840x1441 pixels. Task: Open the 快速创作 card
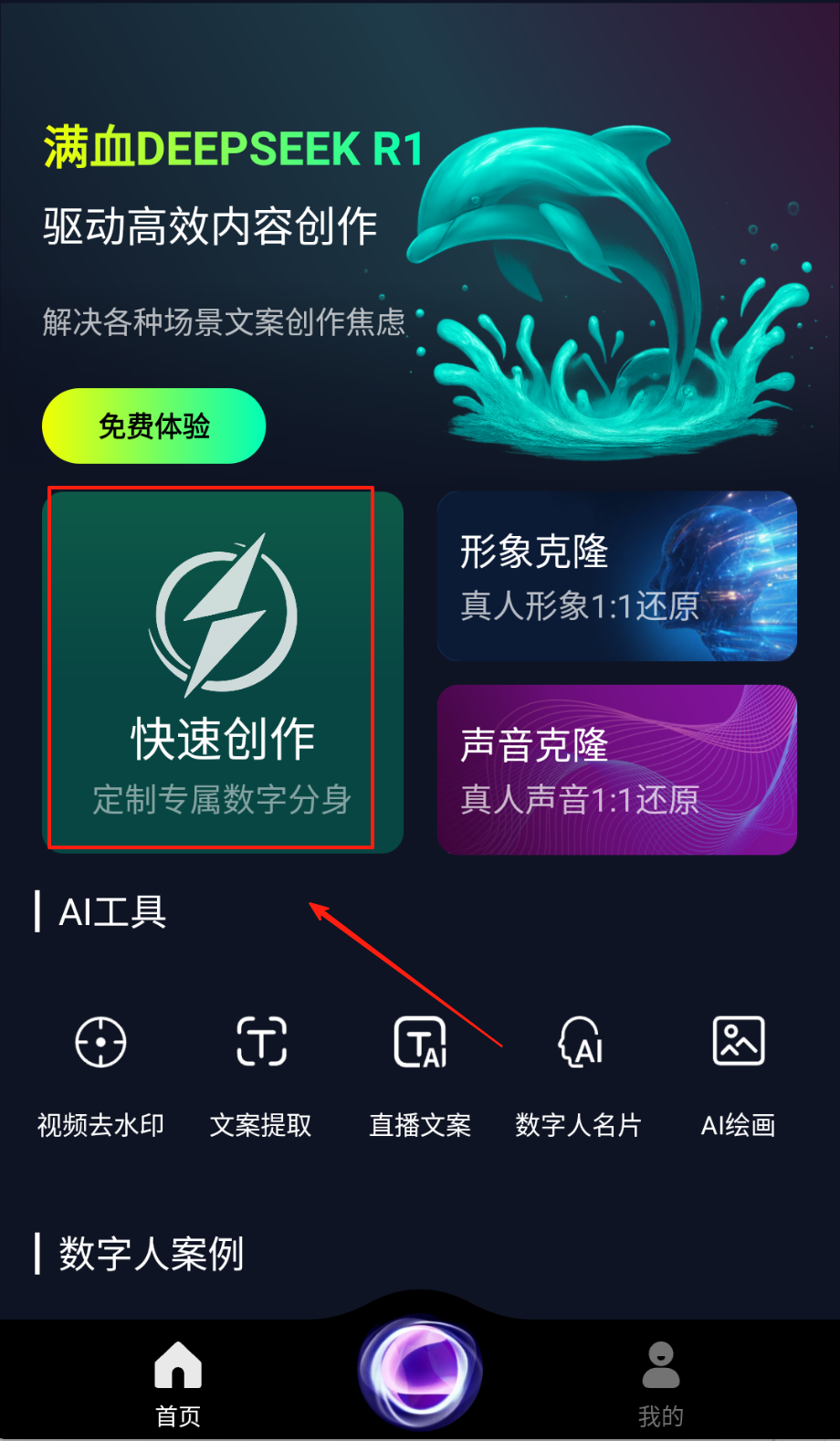pos(222,671)
